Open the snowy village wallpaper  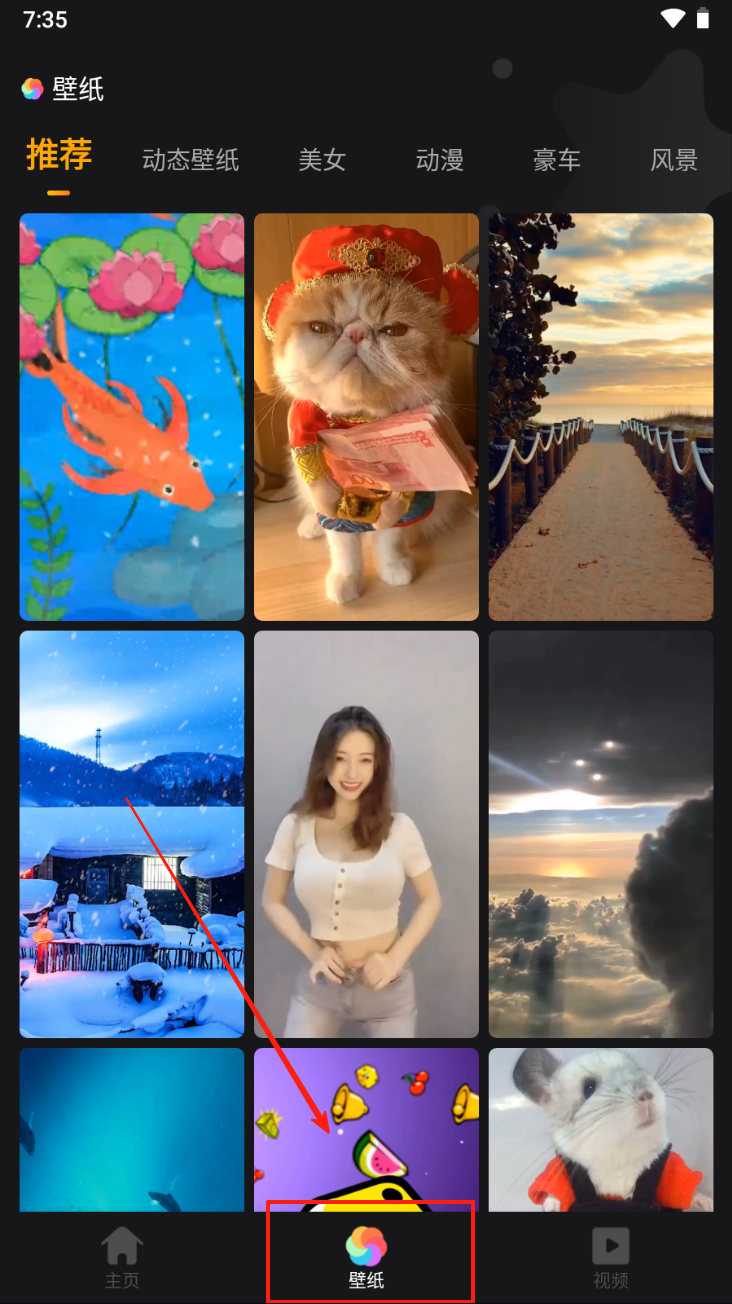point(132,833)
